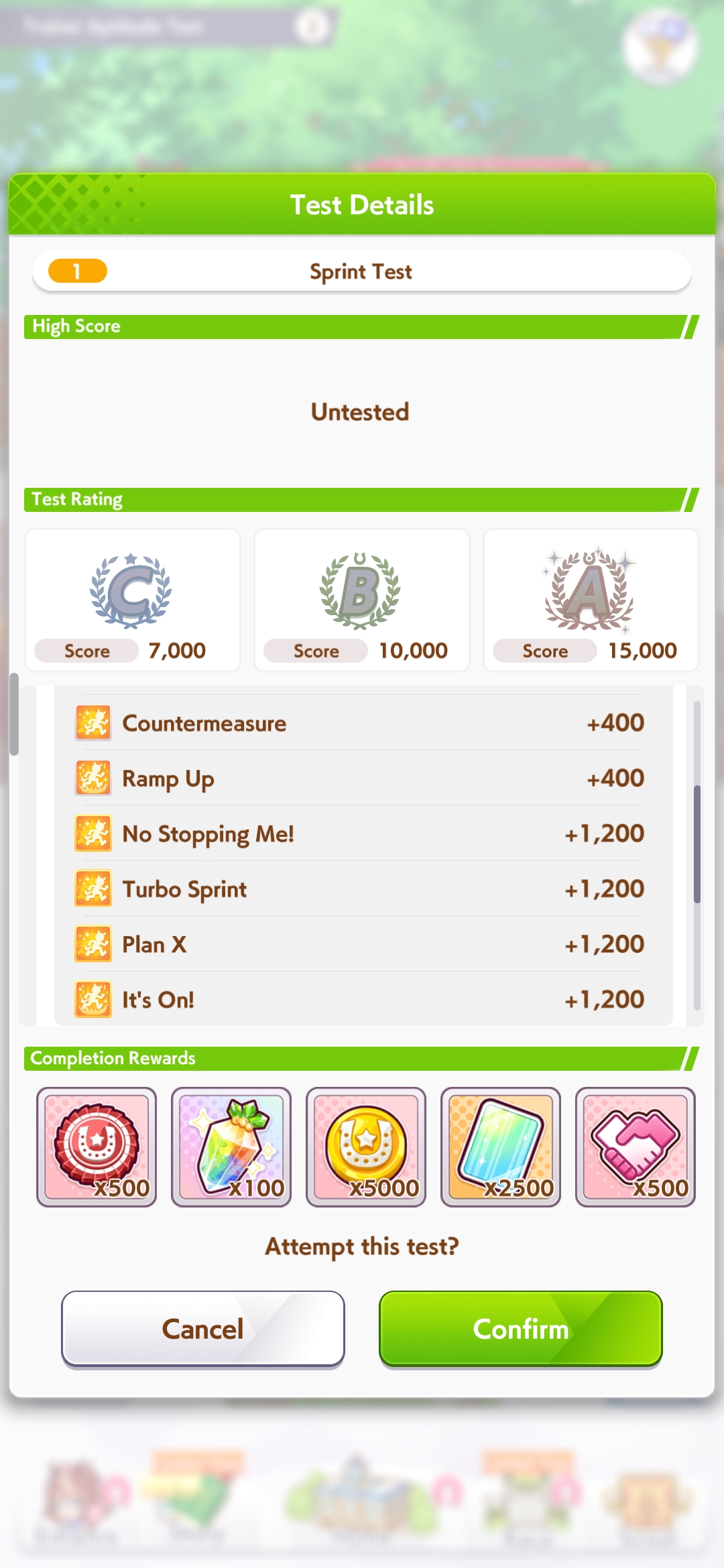
Task: Cancel the test dialog
Action: point(203,1329)
